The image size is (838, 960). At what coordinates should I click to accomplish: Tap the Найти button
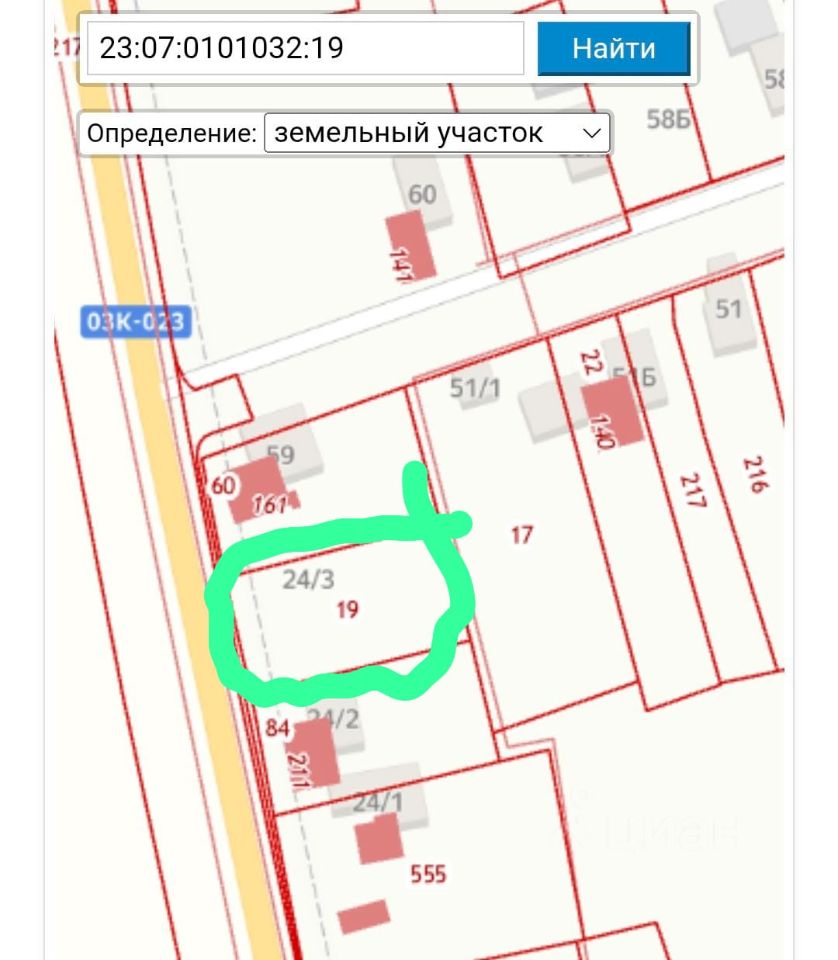(613, 48)
